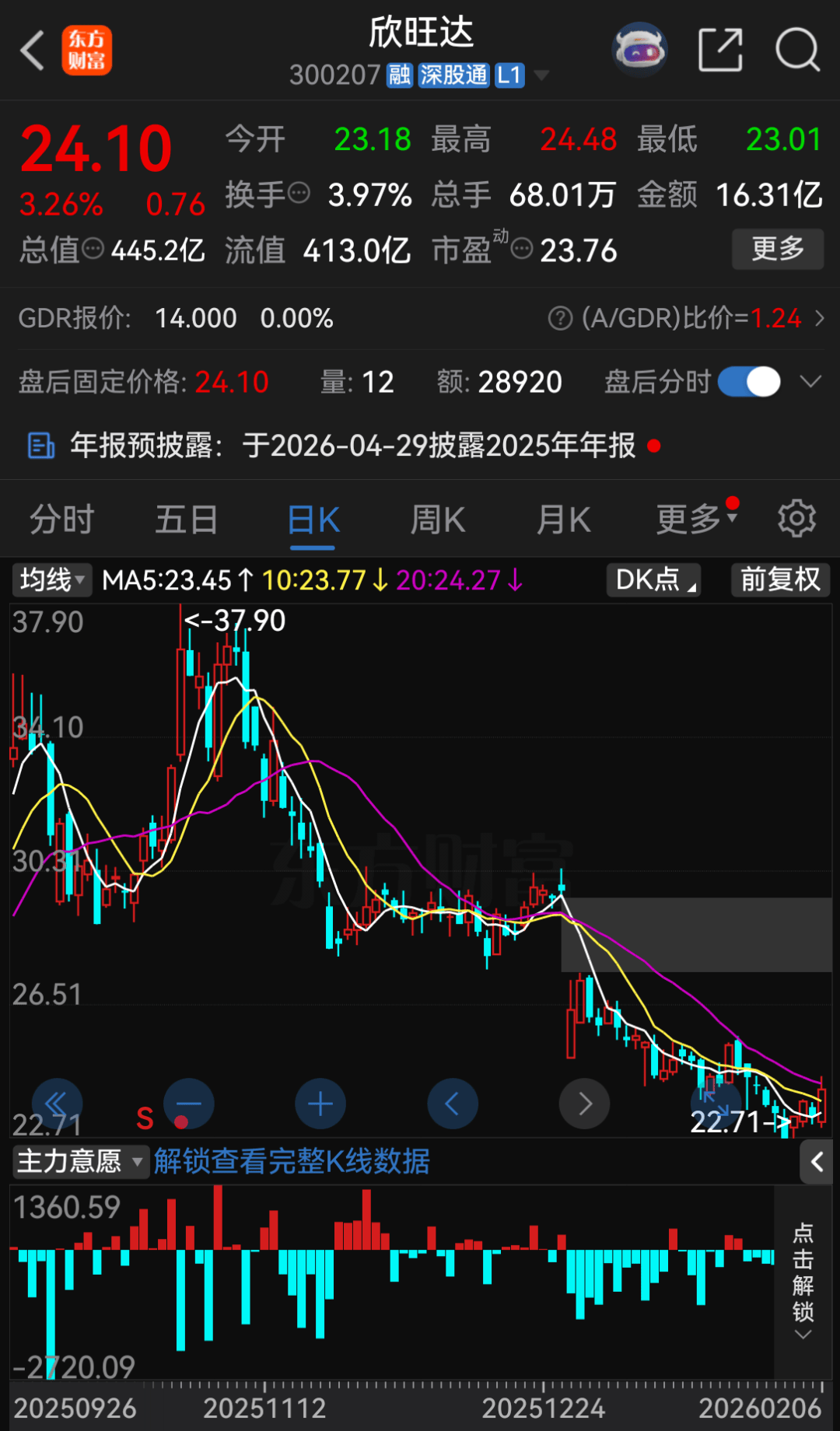Image resolution: width=840 pixels, height=1431 pixels.
Task: Open the 主力意愿 indicator dropdown
Action: coord(79,1162)
